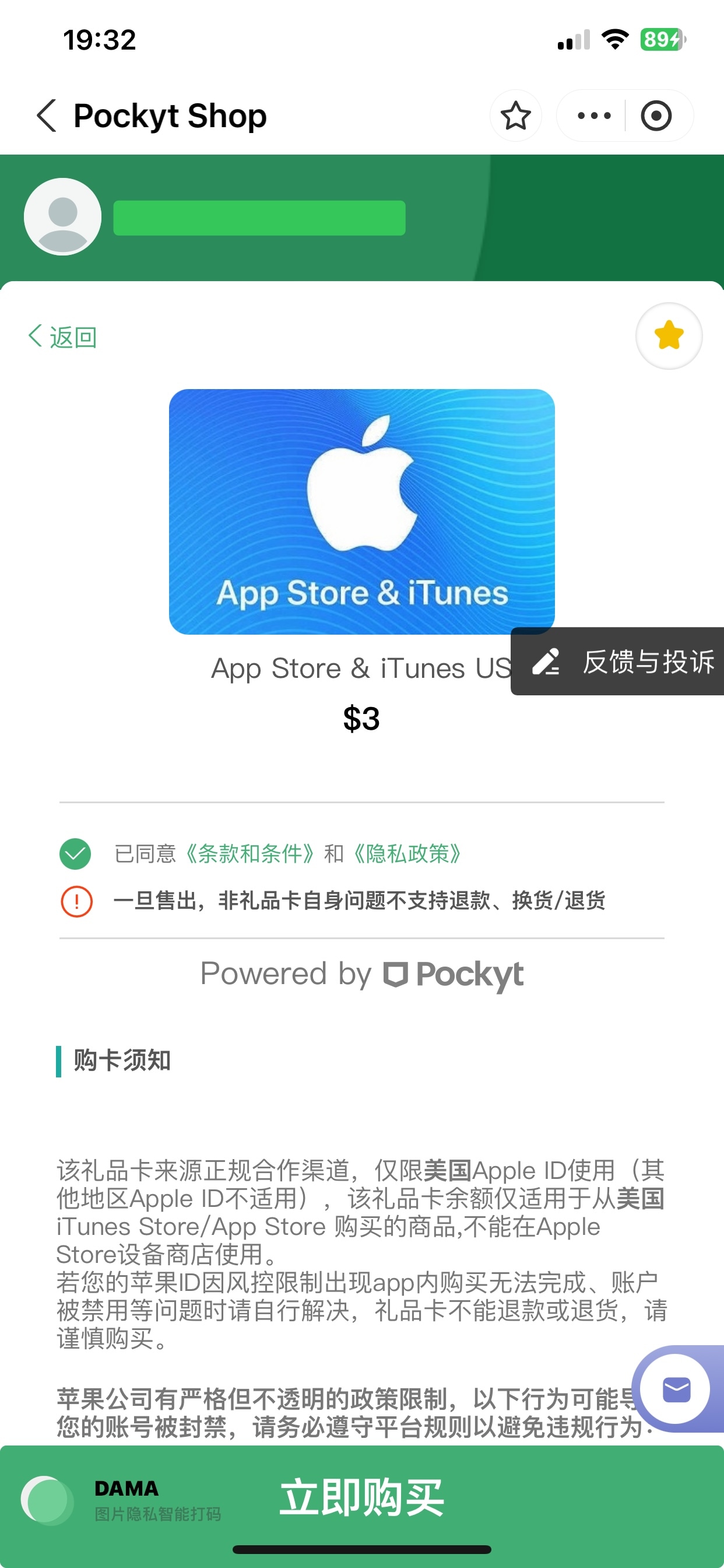Image resolution: width=724 pixels, height=1568 pixels.
Task: Bookmark the mini program with star outline
Action: [x=515, y=116]
